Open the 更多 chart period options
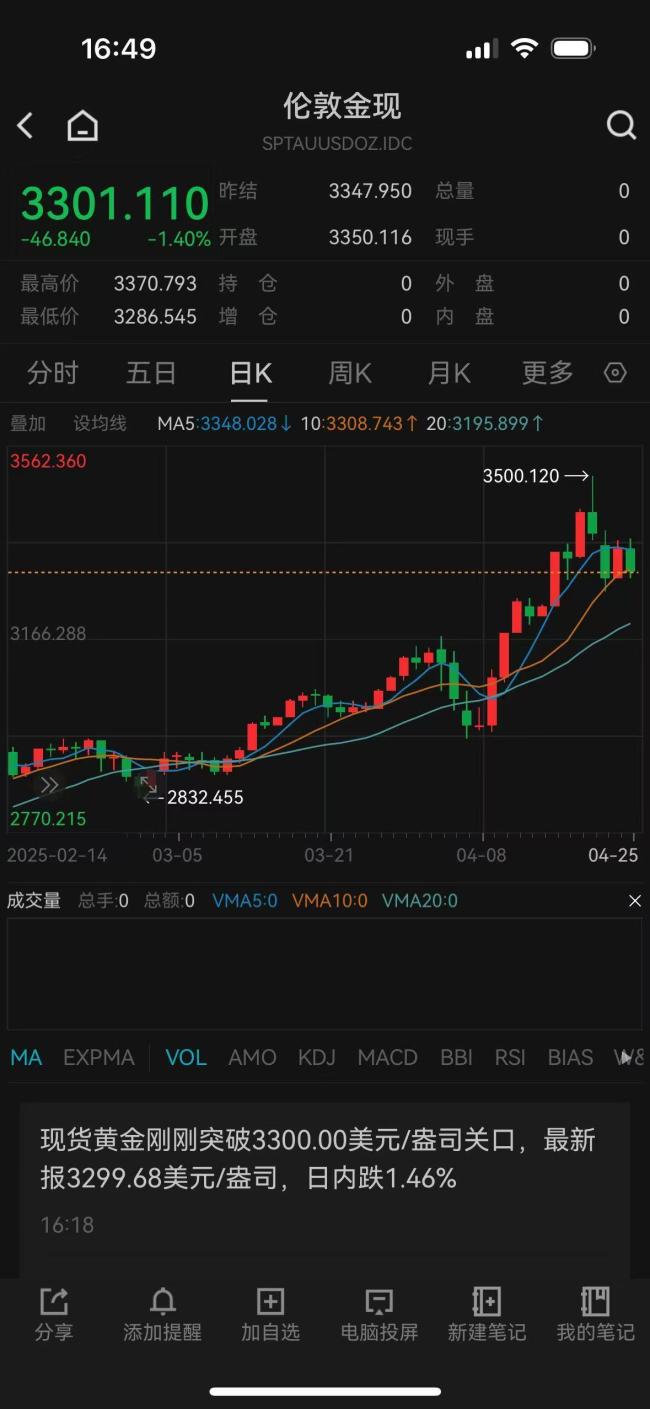 pyautogui.click(x=547, y=373)
